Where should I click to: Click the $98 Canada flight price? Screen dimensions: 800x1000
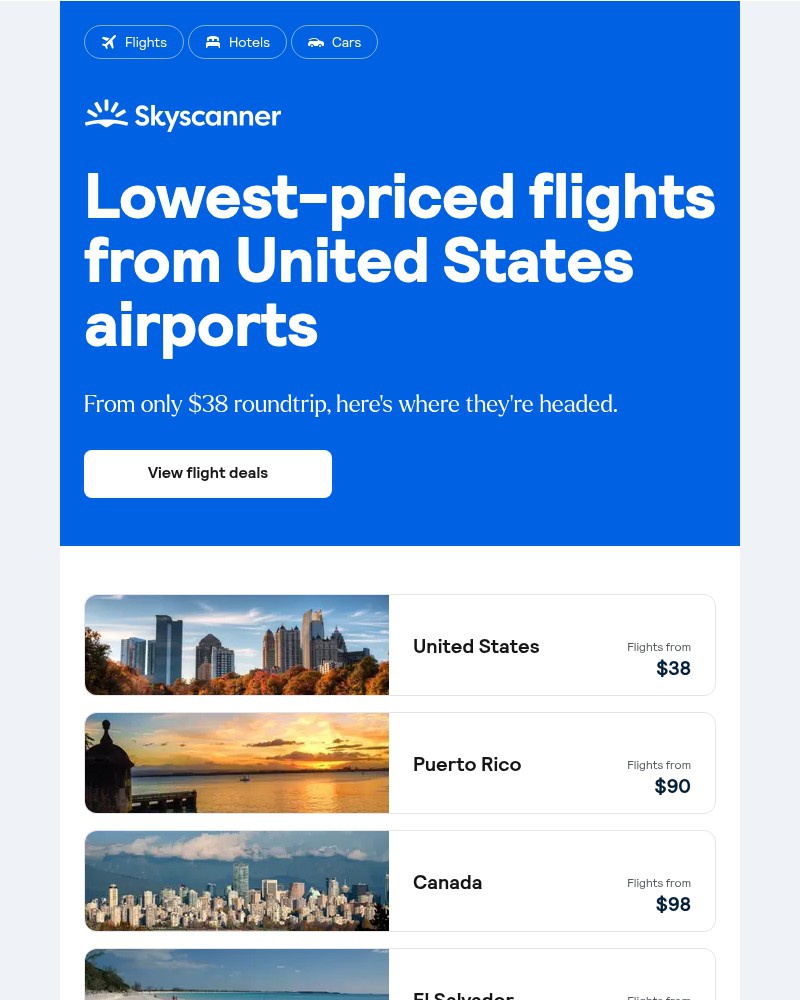coord(673,904)
